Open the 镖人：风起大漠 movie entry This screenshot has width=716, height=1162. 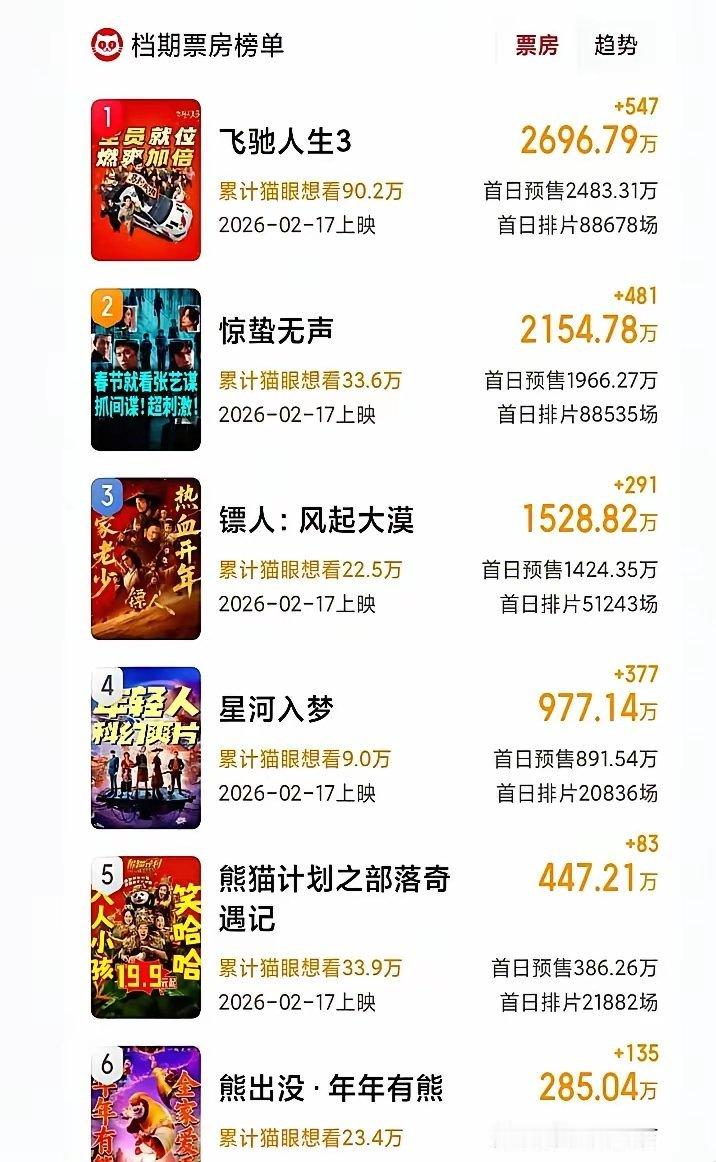(316, 520)
